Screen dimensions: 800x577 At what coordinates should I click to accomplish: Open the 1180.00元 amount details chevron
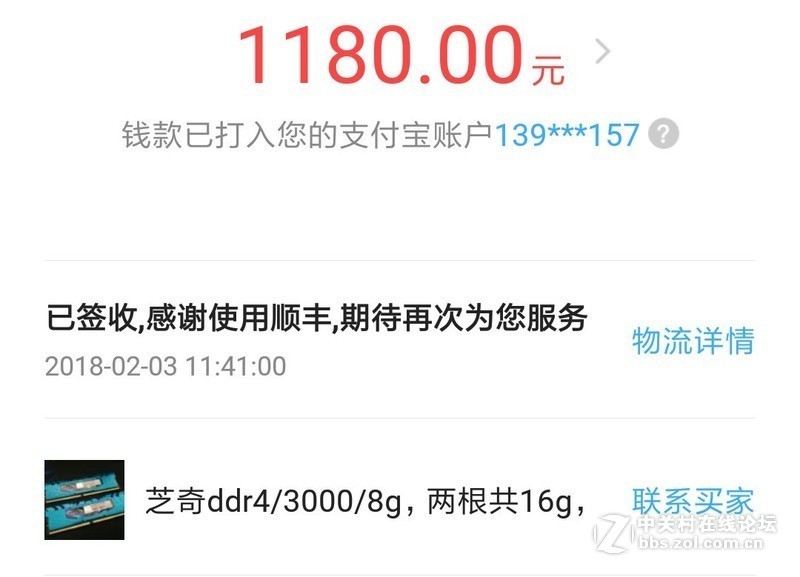(602, 51)
